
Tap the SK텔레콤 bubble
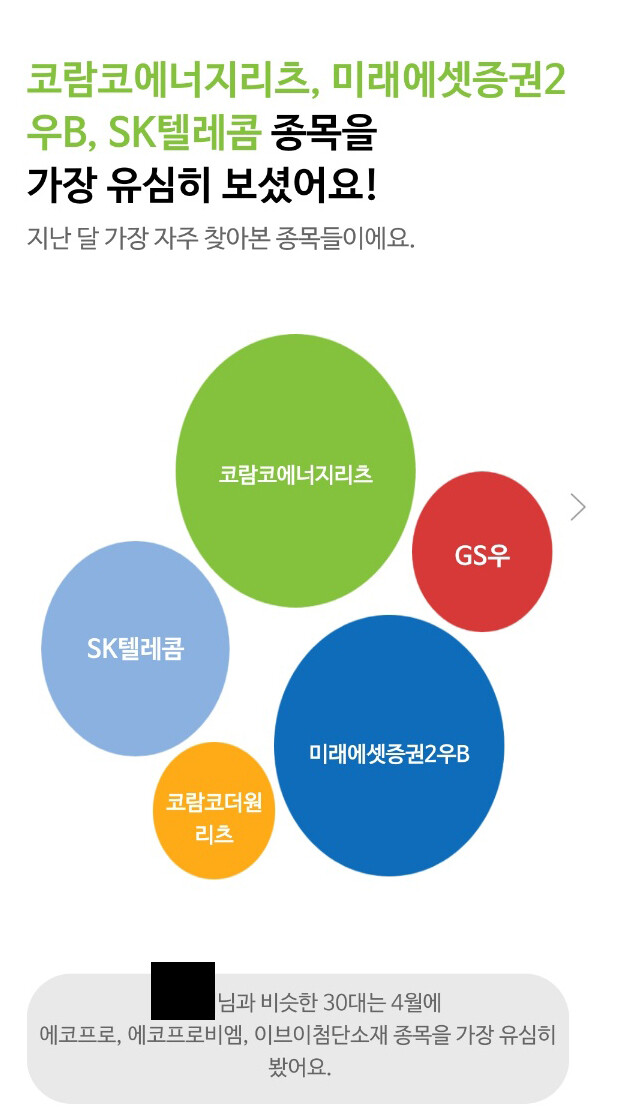coord(135,648)
